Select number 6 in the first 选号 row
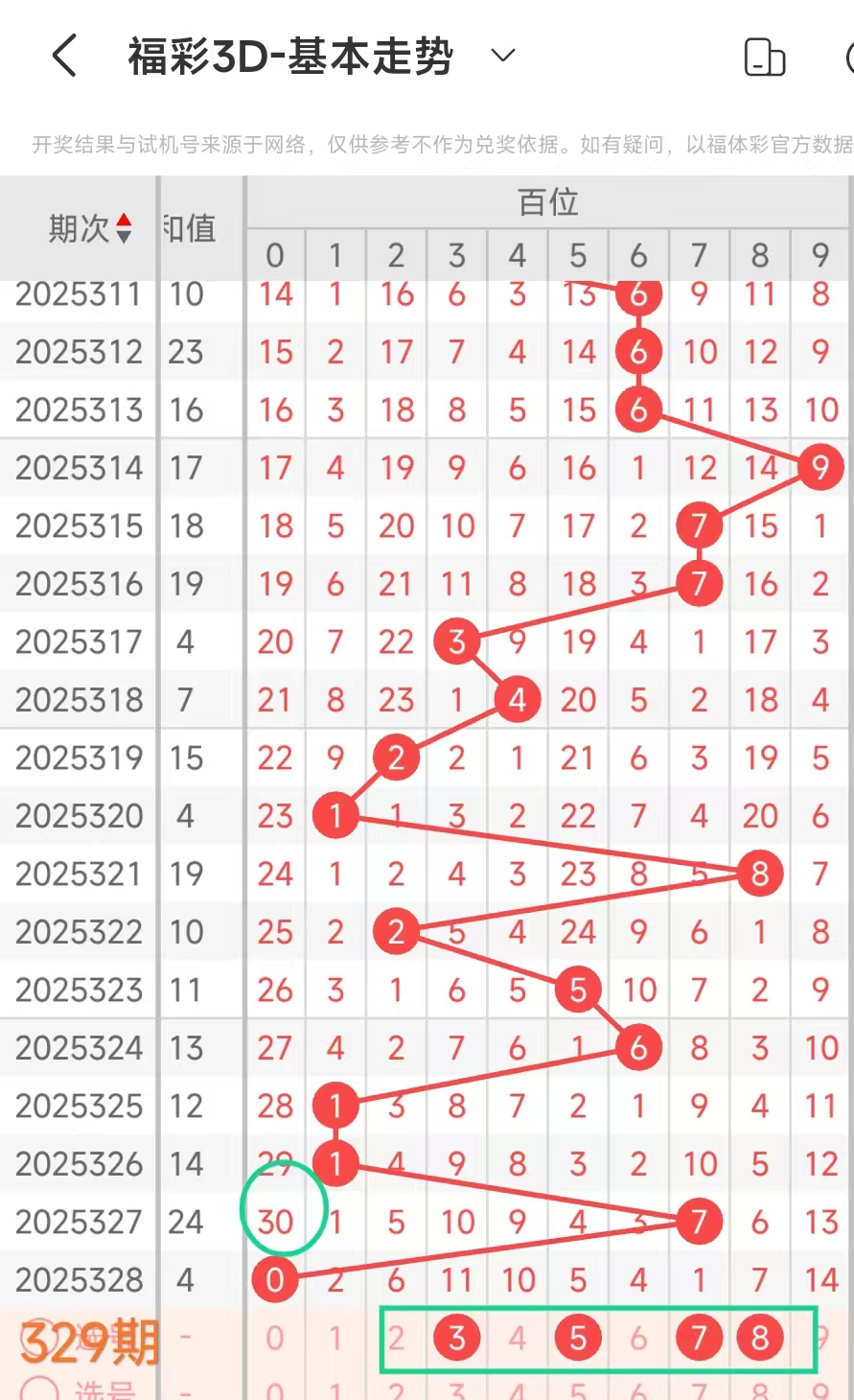This screenshot has width=854, height=1400. click(x=638, y=1338)
